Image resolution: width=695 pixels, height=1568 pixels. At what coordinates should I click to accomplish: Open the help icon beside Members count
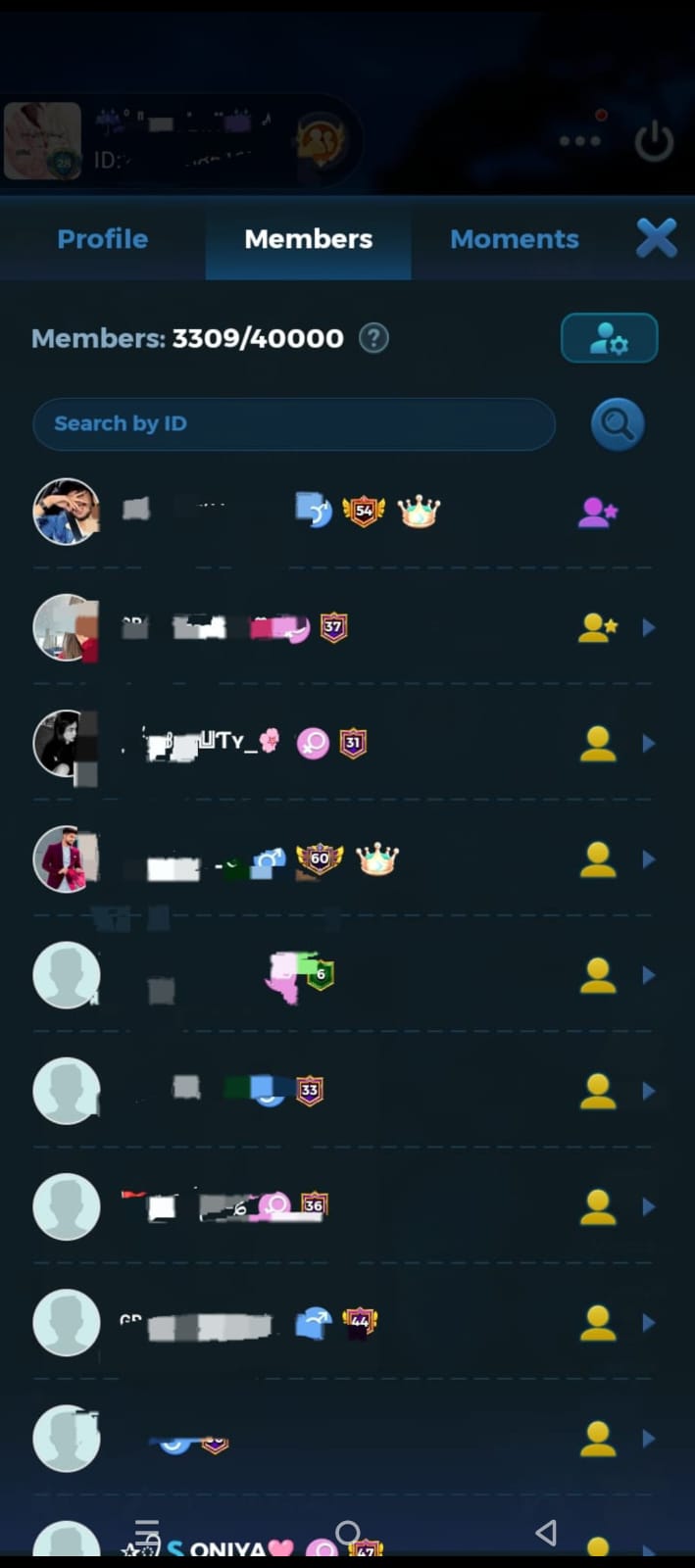tap(373, 339)
